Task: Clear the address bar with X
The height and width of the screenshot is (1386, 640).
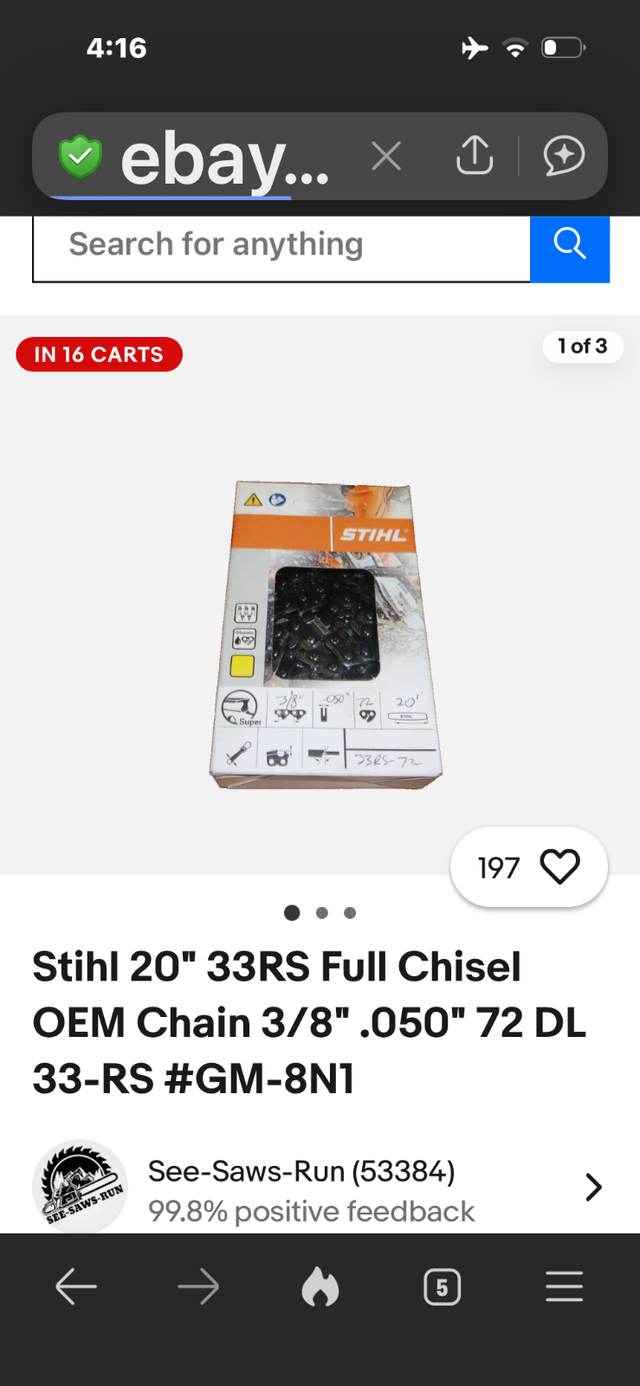Action: [x=386, y=156]
